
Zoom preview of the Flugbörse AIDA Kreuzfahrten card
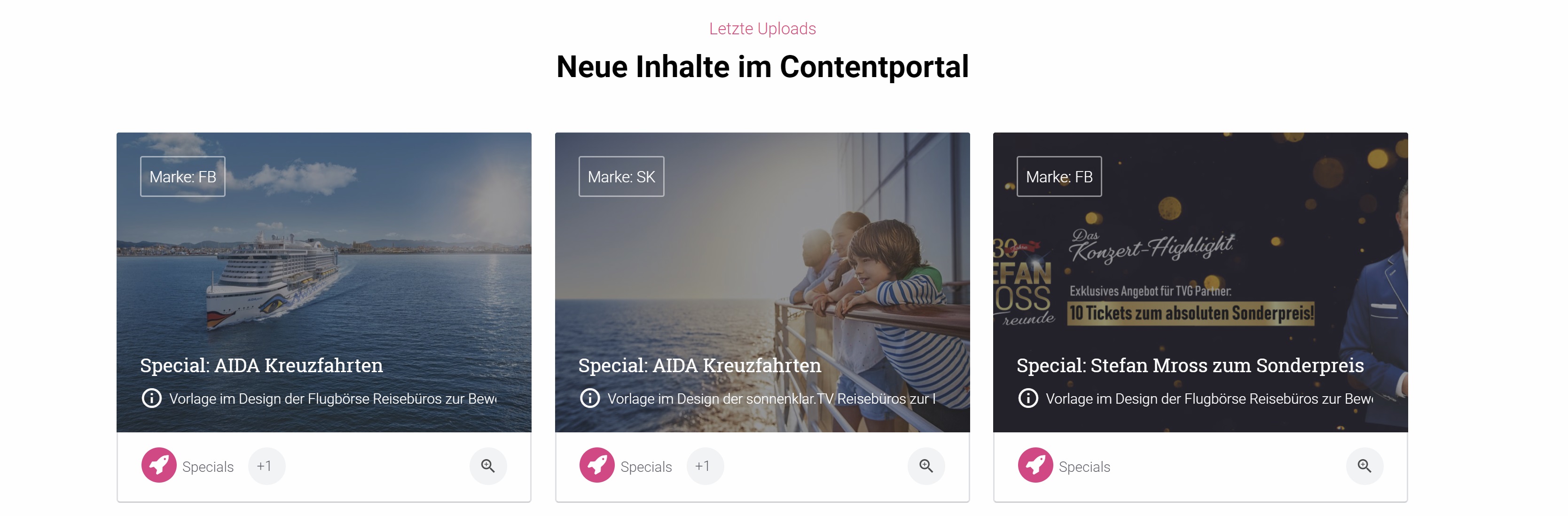pos(487,466)
